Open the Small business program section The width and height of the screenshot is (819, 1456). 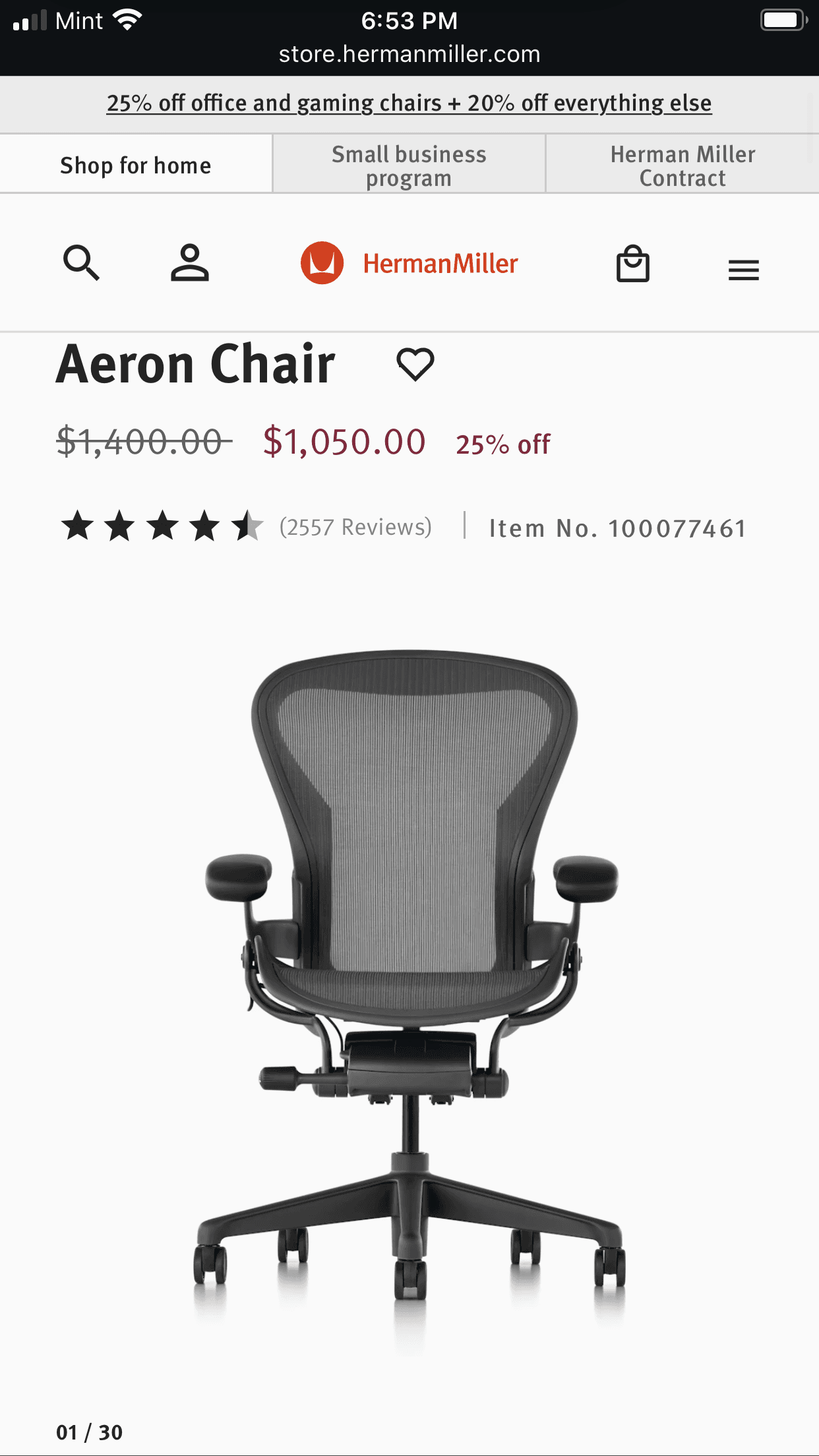tap(408, 164)
